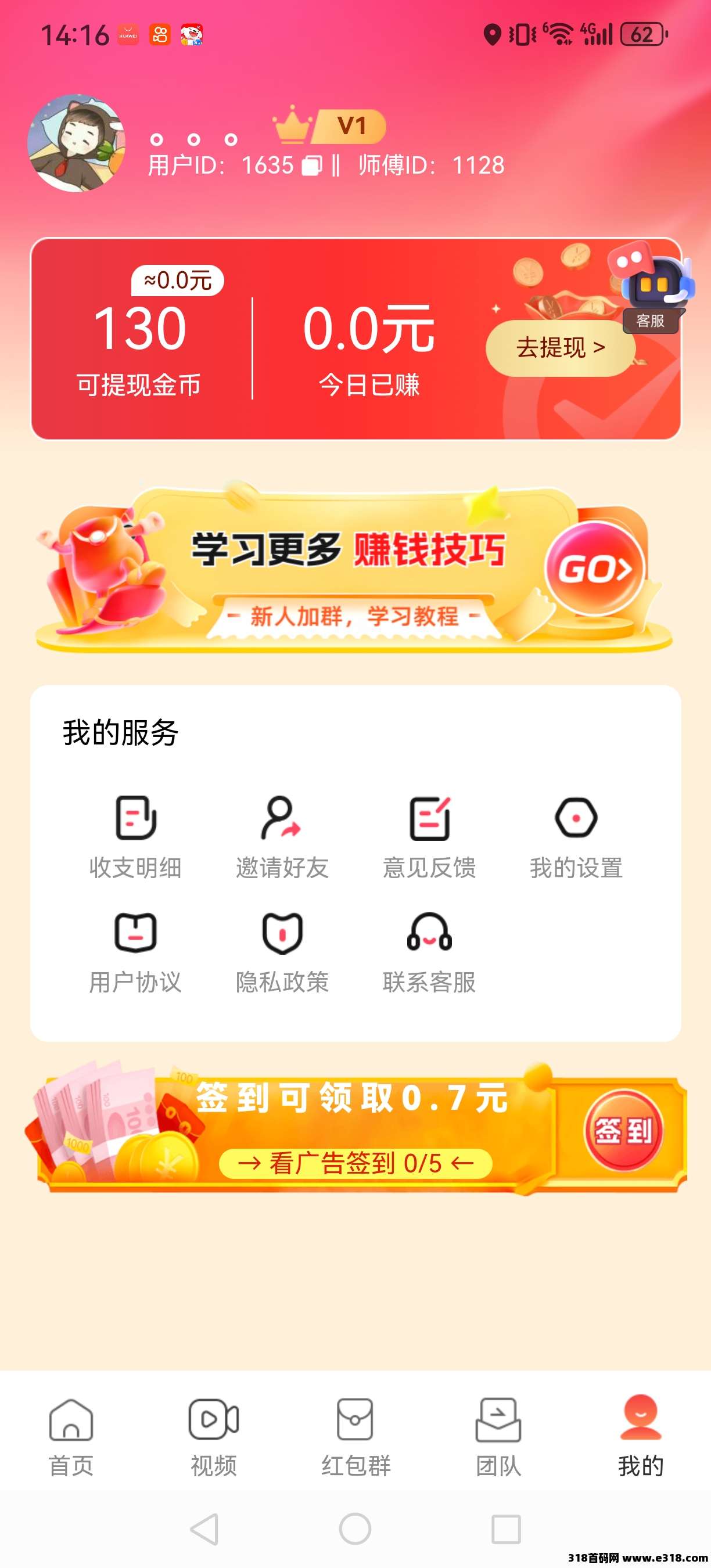Viewport: 711px width, 1568px height.
Task: Switch to the 红包群 tab
Action: coord(355,1437)
